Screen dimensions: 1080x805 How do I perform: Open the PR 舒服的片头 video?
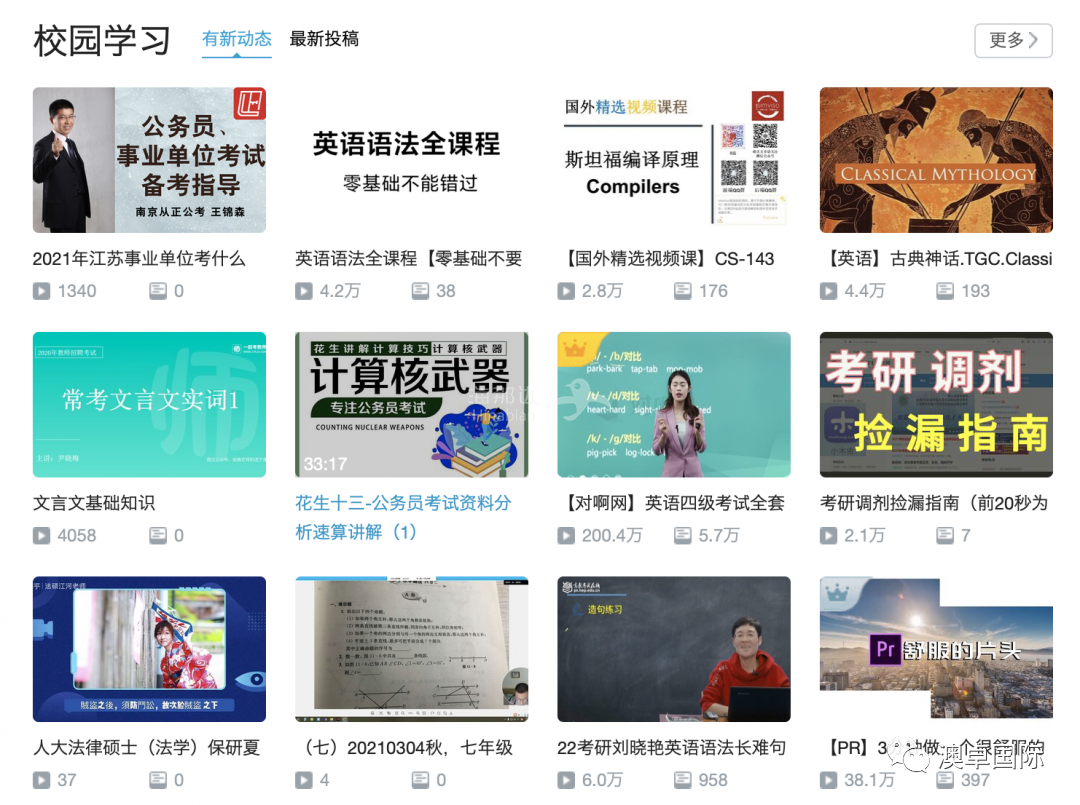coord(935,648)
